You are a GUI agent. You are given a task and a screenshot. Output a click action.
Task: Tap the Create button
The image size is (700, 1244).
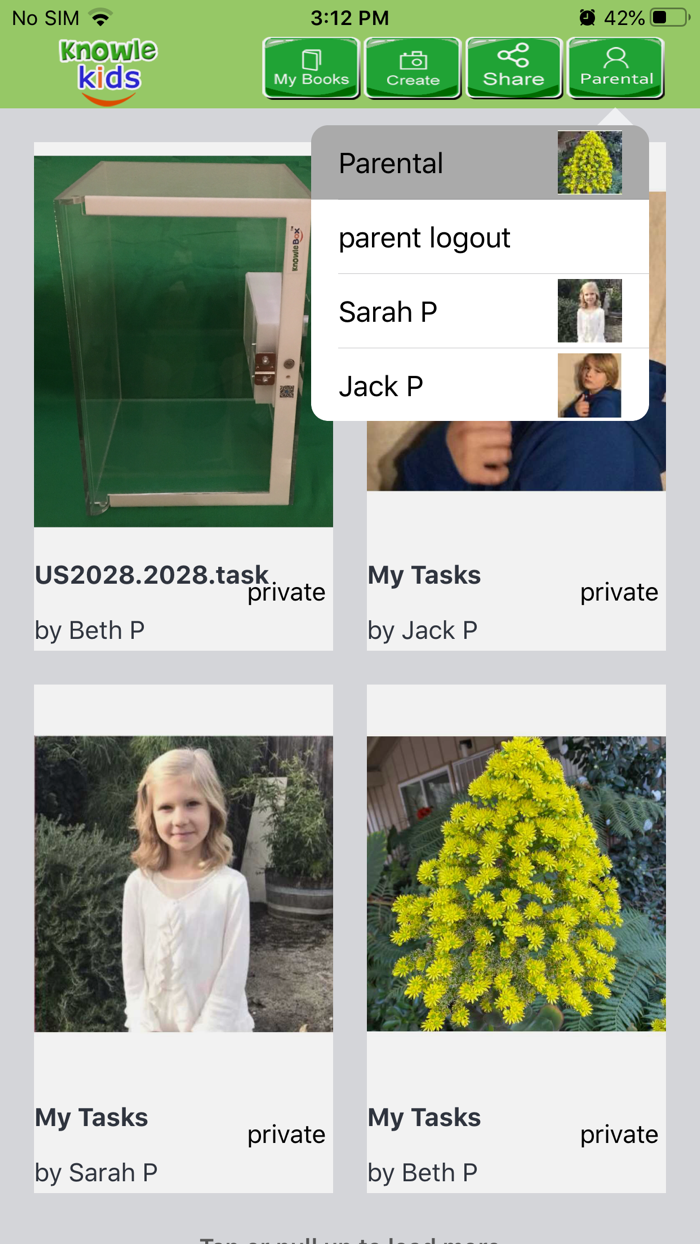coord(413,68)
